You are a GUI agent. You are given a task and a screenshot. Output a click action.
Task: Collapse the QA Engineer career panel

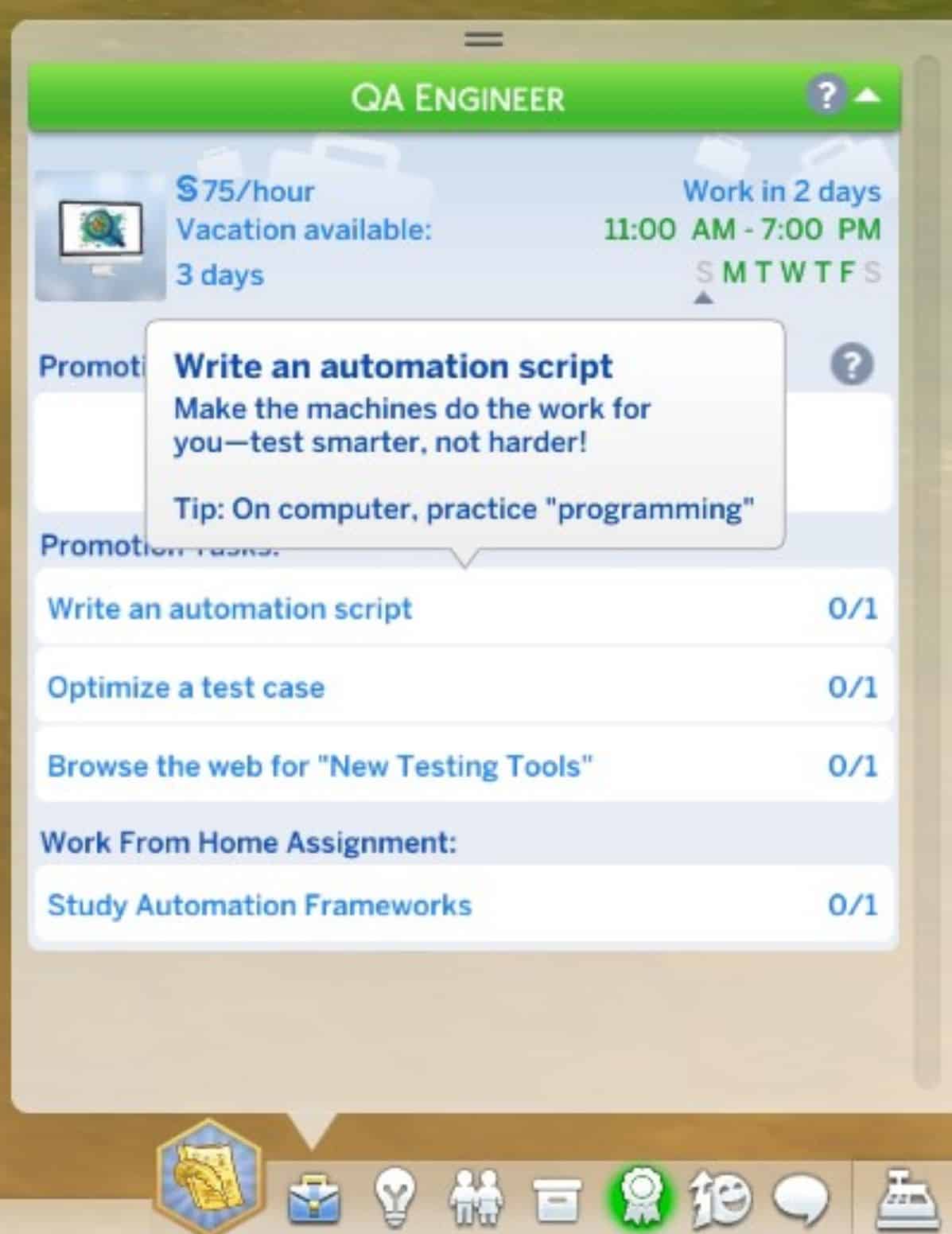[868, 97]
